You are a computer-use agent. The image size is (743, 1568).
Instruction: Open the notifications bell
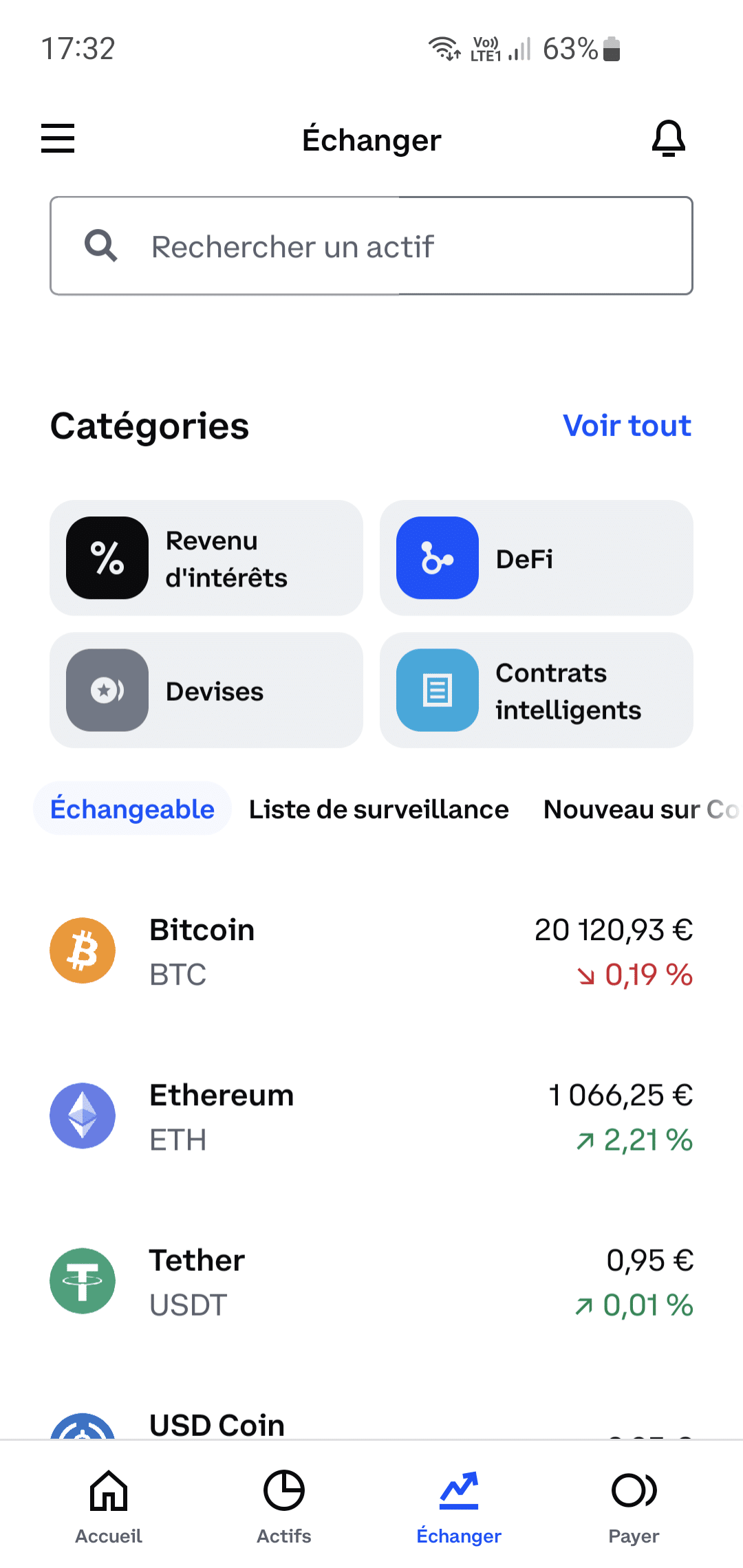click(x=668, y=138)
